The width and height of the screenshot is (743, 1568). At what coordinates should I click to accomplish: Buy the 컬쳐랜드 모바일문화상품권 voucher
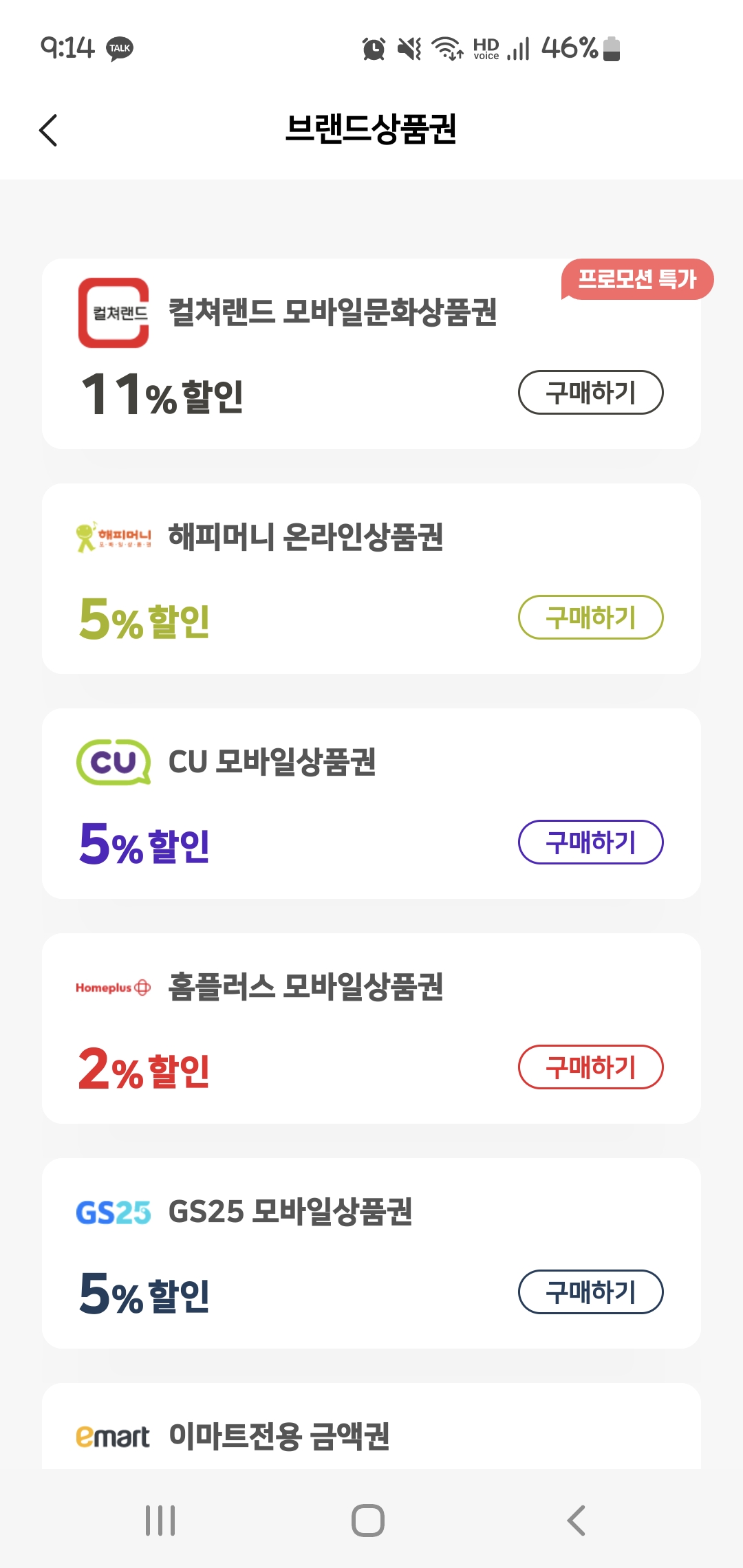590,393
